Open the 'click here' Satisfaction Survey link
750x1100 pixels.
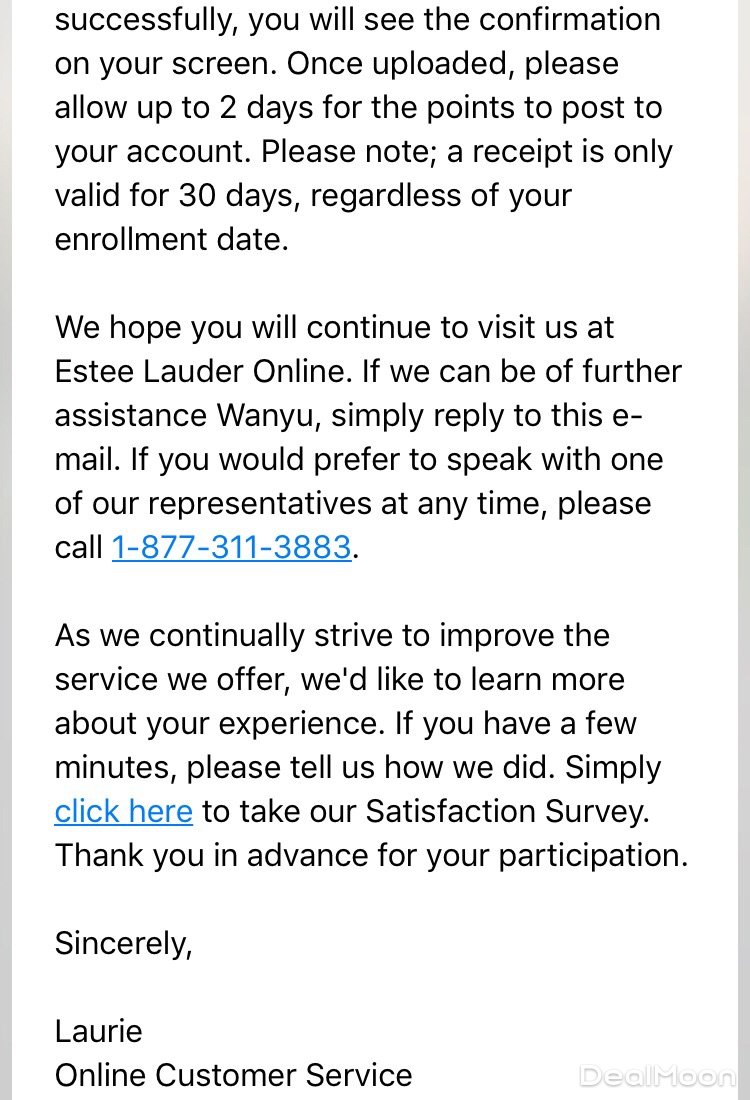coord(123,811)
